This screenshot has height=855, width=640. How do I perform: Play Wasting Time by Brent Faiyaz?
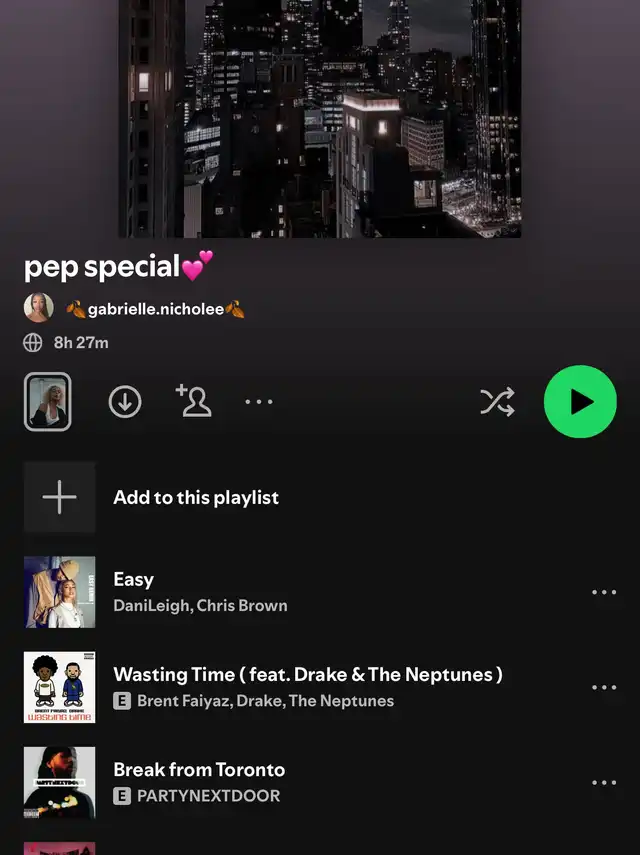coord(300,686)
